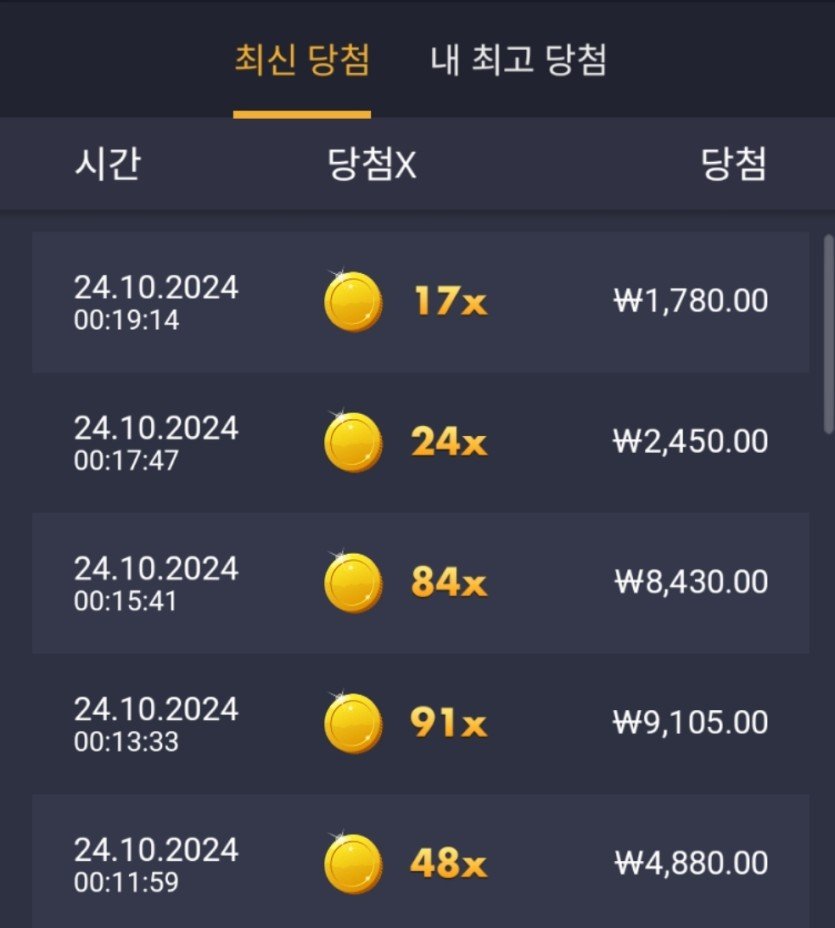This screenshot has width=835, height=928.
Task: Switch to the 최신 당첨 tab
Action: pyautogui.click(x=302, y=62)
